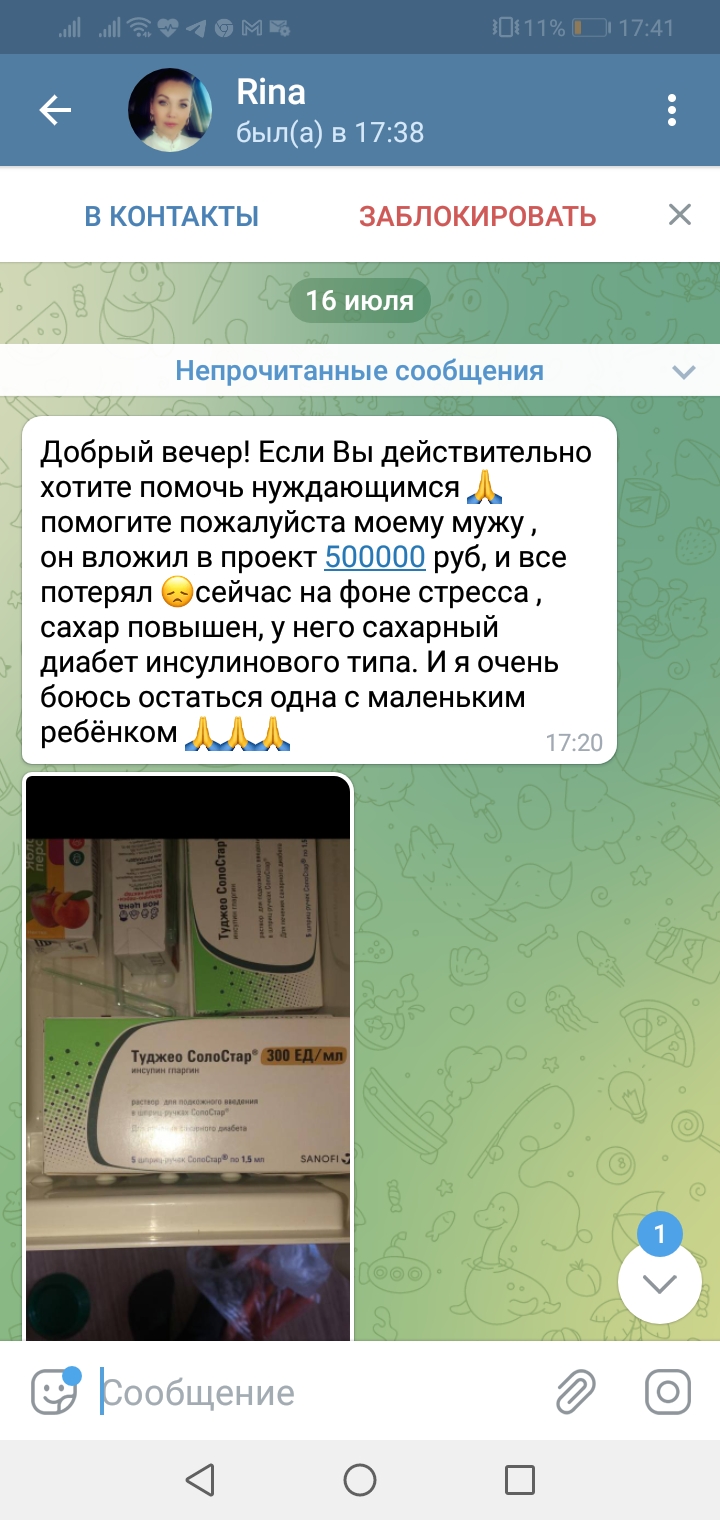Add Rina via В КОНТАКТЫ

coord(171,216)
